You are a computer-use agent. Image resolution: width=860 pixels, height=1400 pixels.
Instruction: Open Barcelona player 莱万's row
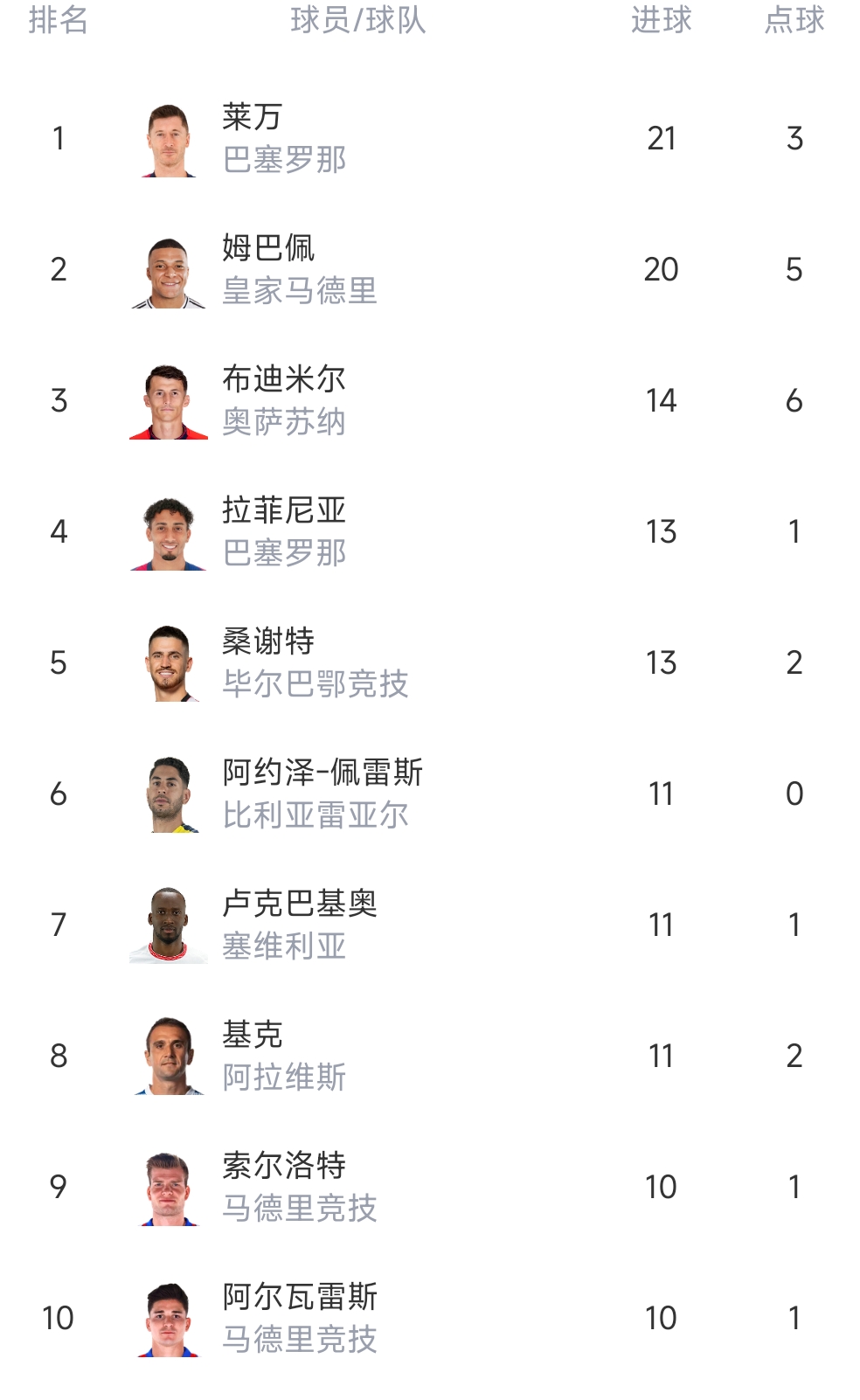pos(252,117)
